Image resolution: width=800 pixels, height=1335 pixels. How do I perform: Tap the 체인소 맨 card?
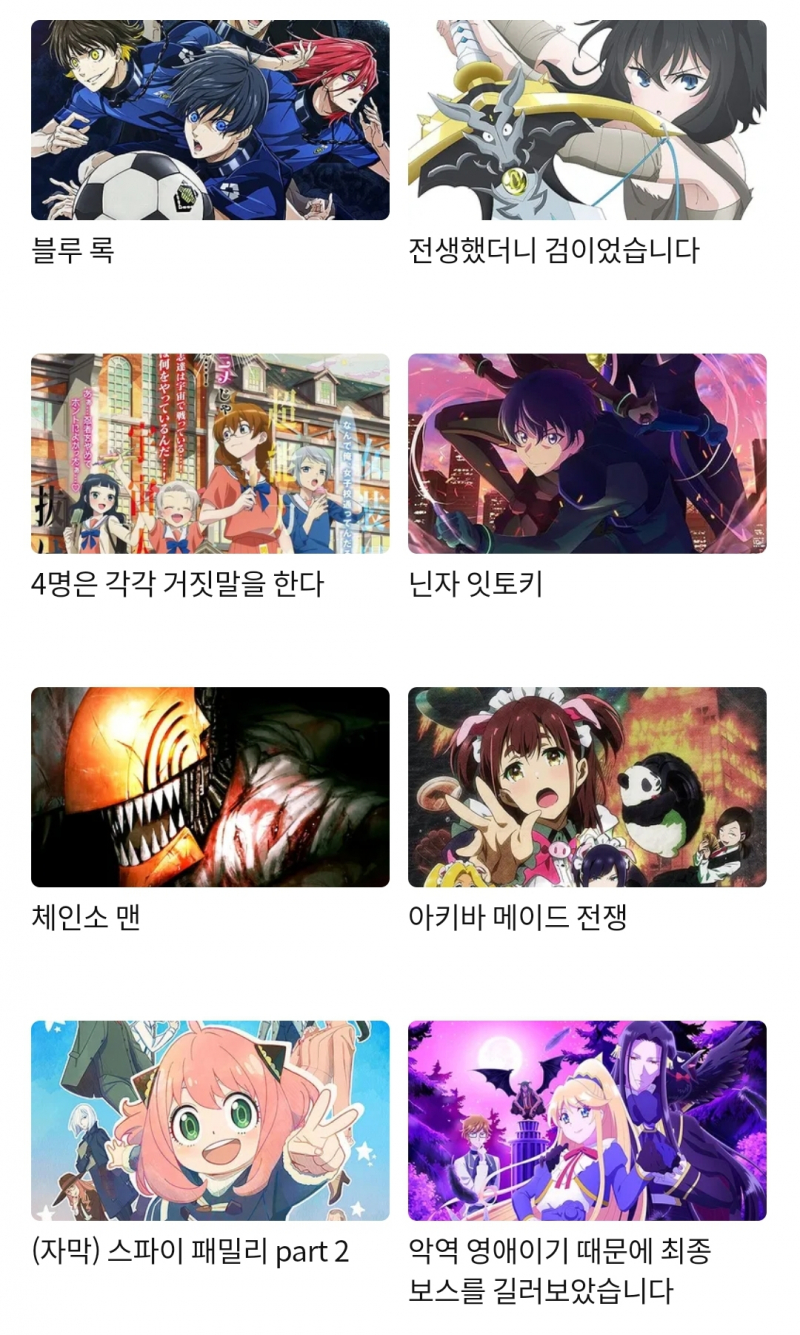click(x=210, y=787)
